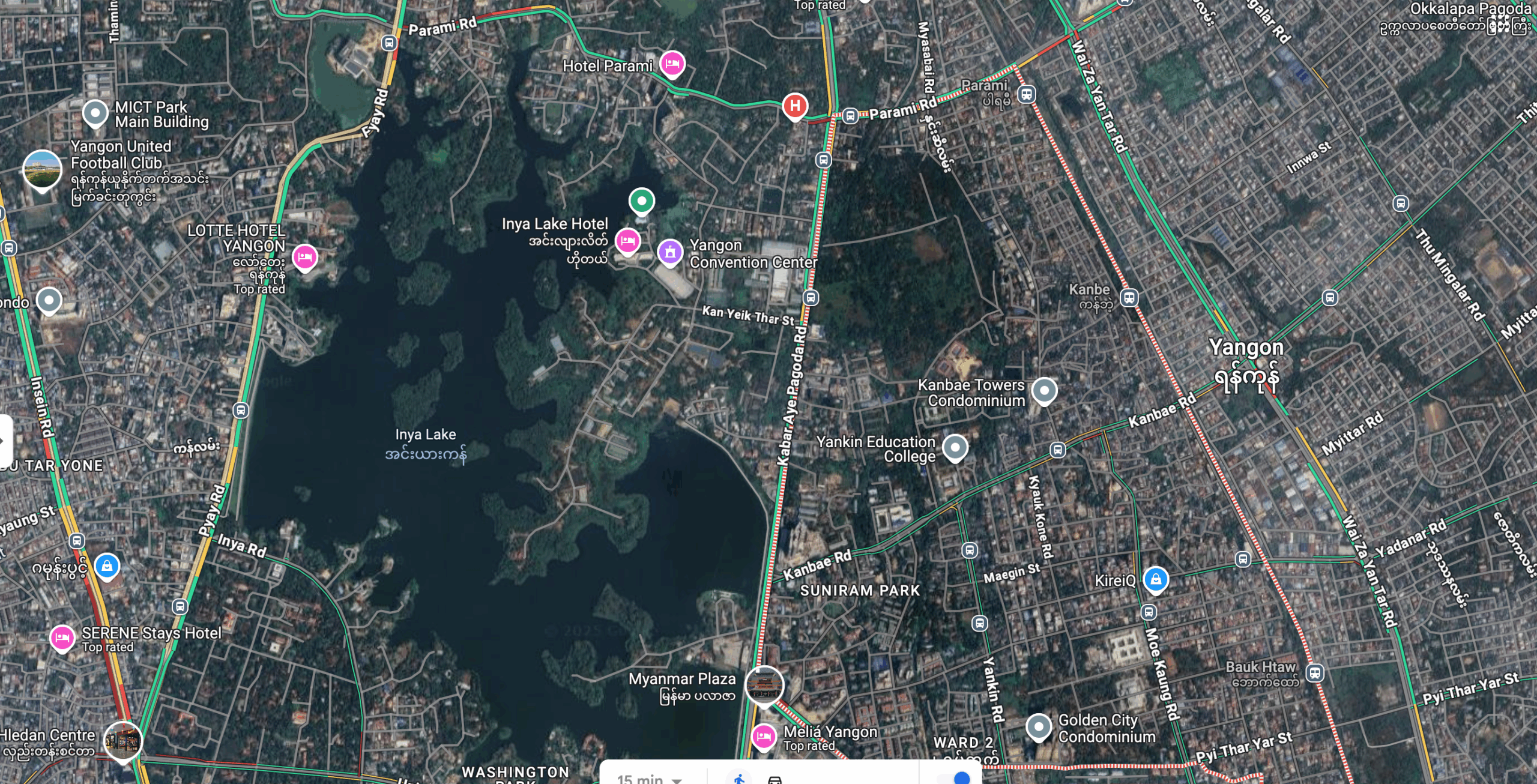Select Kanbae Towers Condominium pin

(x=1044, y=390)
